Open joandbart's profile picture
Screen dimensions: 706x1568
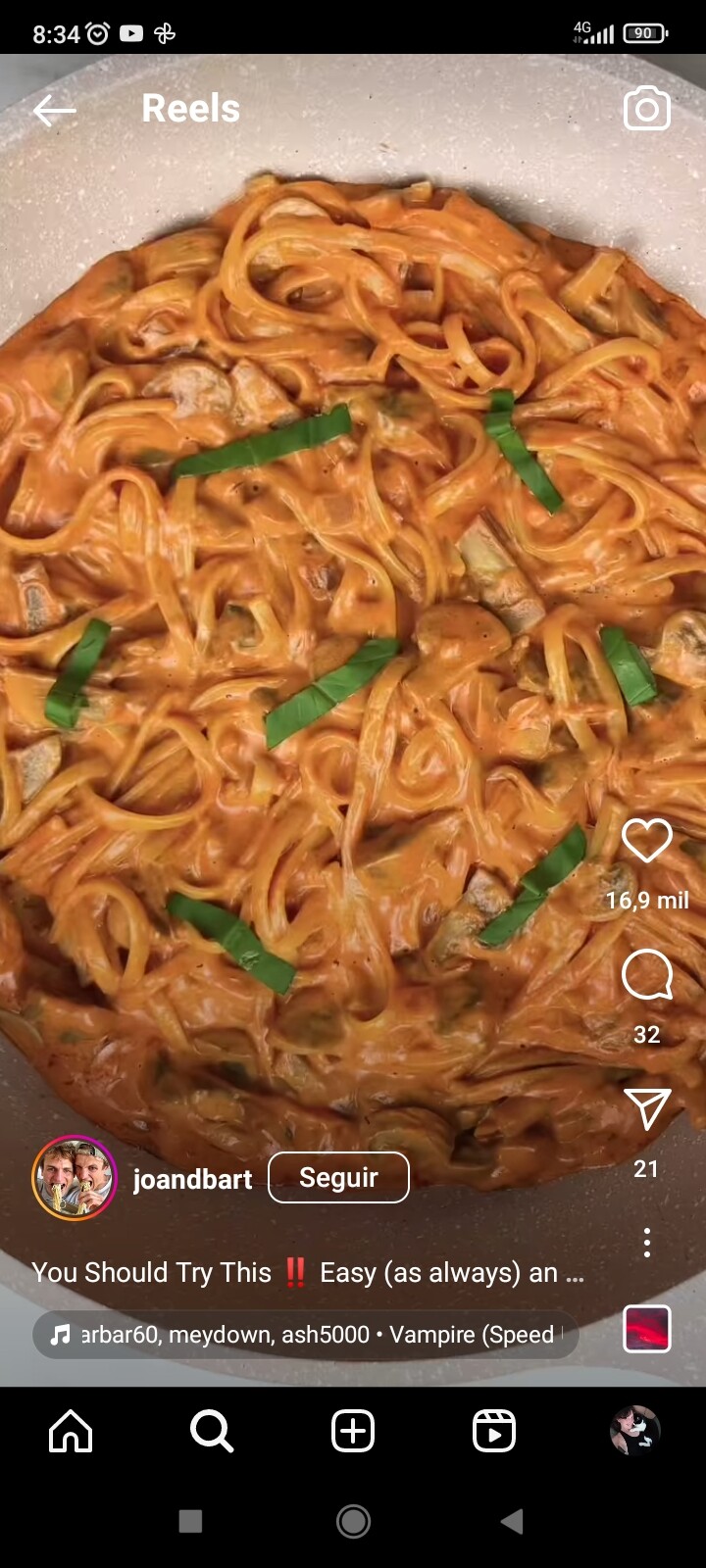[75, 1178]
